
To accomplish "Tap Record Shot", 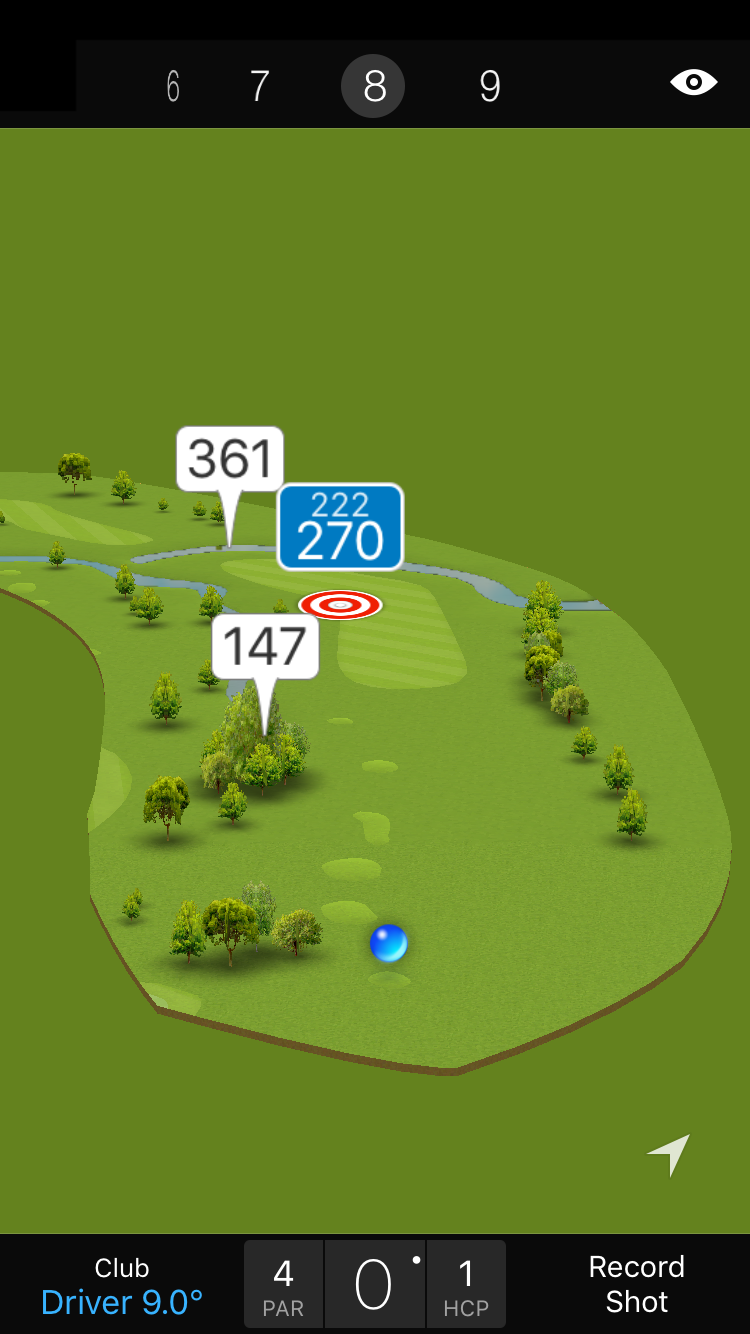I will tap(636, 1284).
